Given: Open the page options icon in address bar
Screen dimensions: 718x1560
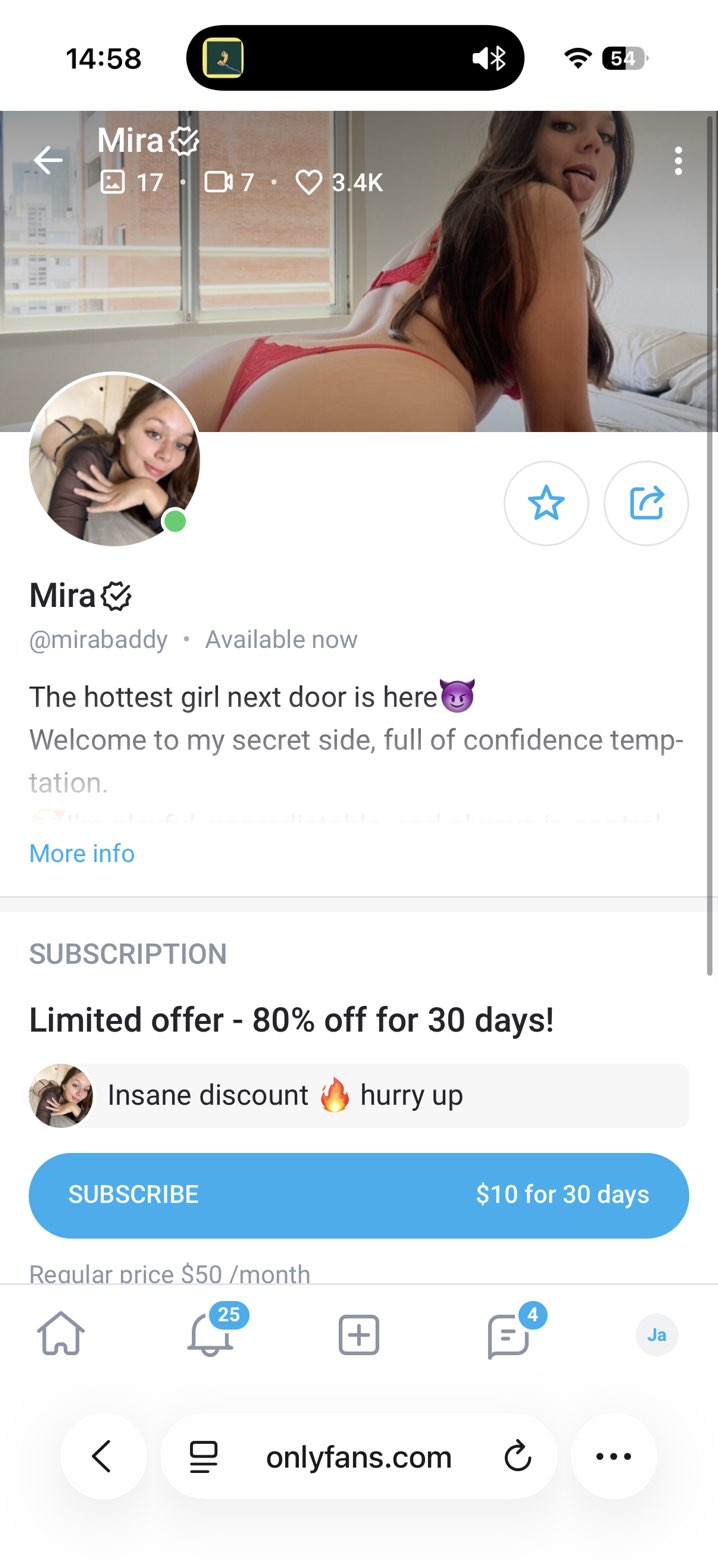Looking at the screenshot, I should (204, 1457).
